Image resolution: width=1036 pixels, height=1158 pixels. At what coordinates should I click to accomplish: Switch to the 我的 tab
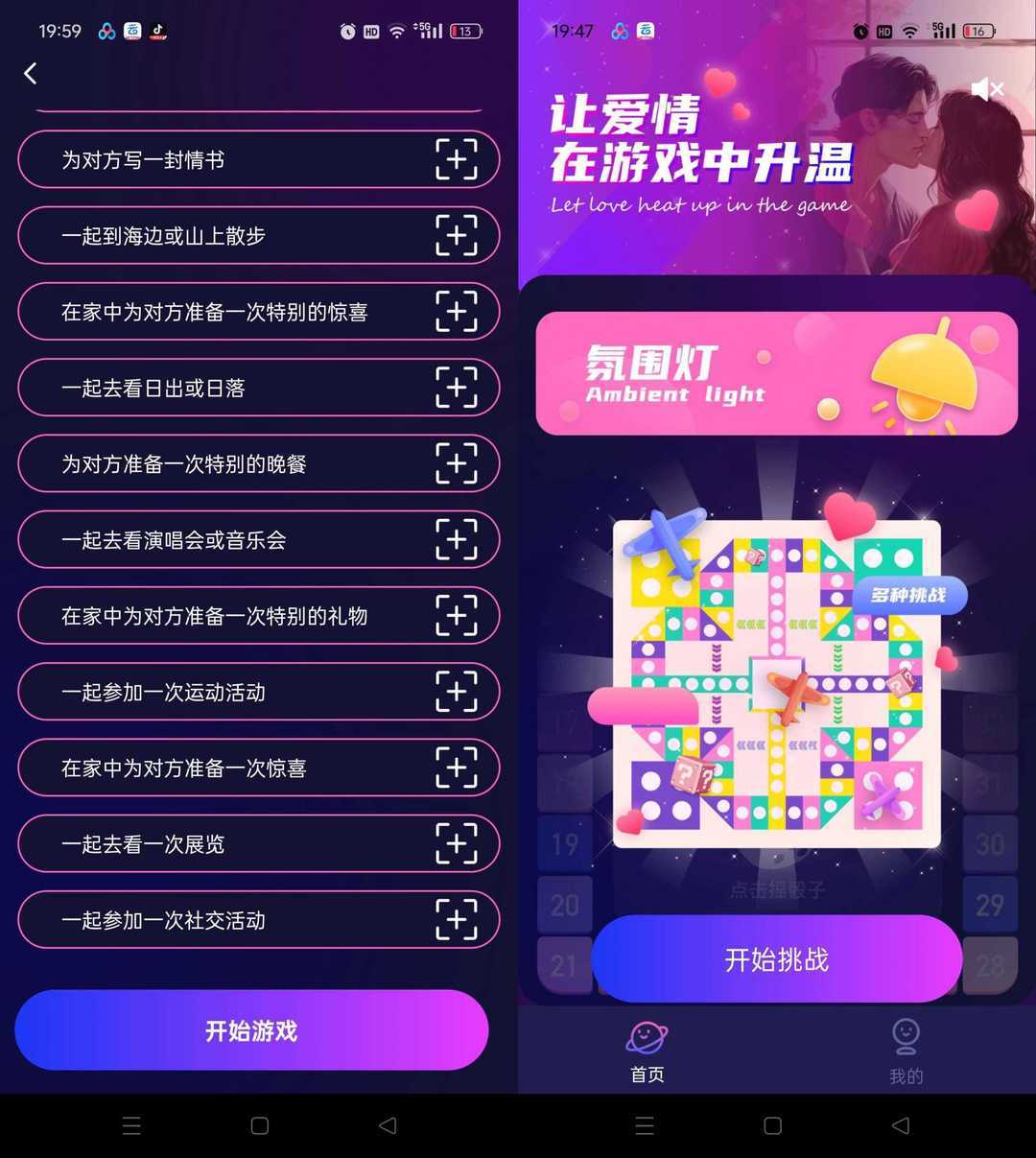click(906, 1051)
